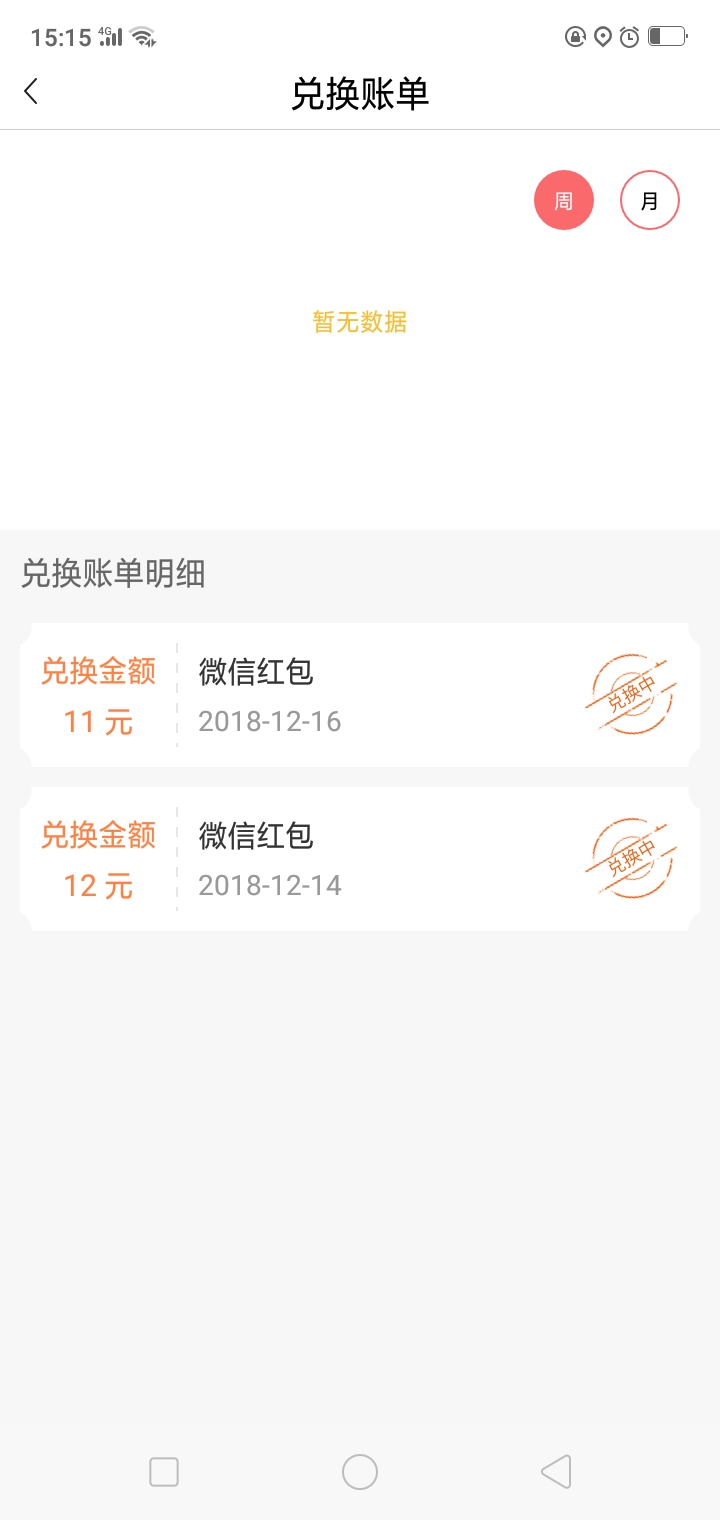The width and height of the screenshot is (720, 1520).
Task: Switch to the 月 monthly view
Action: click(x=650, y=200)
